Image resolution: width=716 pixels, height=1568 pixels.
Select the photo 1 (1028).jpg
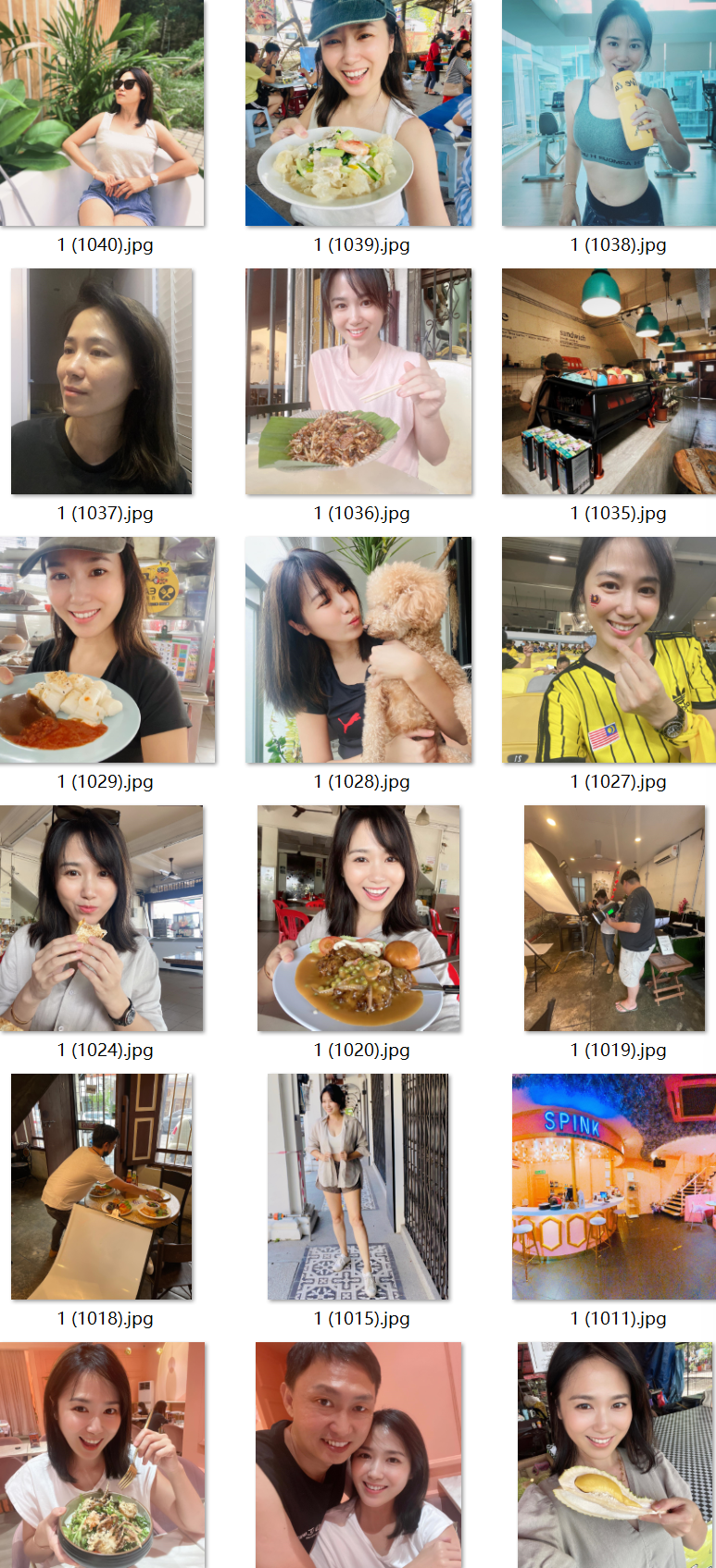click(x=358, y=650)
